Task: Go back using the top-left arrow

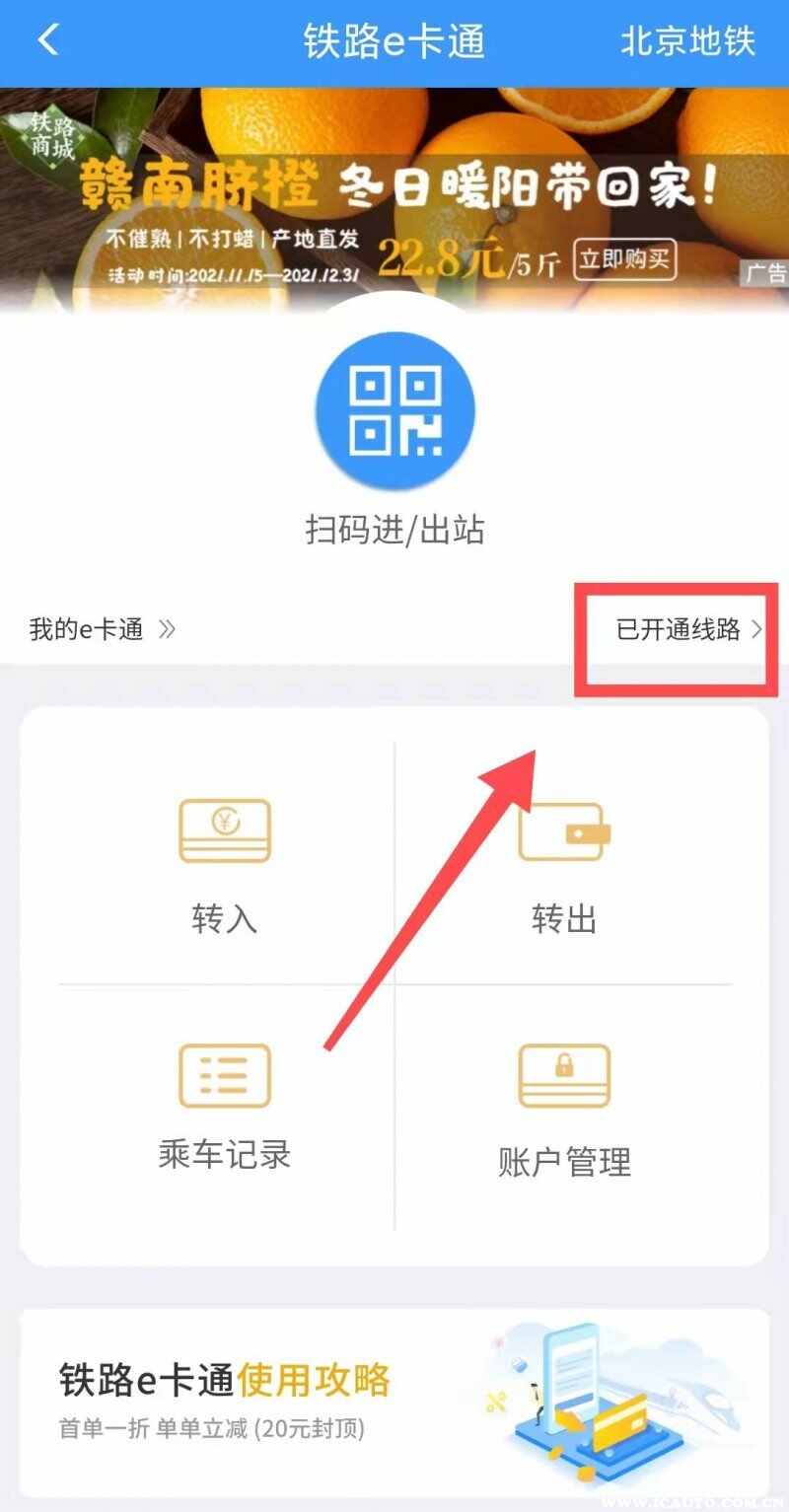Action: coord(47,41)
